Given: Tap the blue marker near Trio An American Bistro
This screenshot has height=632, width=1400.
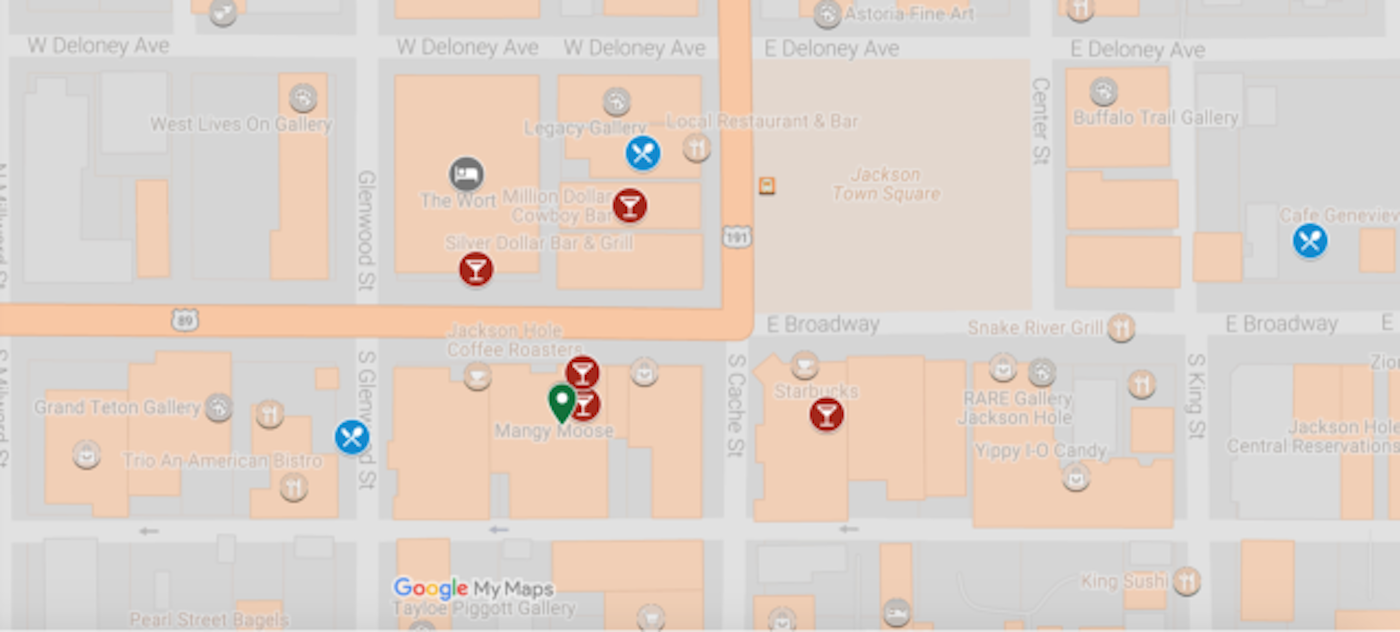Looking at the screenshot, I should 351,437.
